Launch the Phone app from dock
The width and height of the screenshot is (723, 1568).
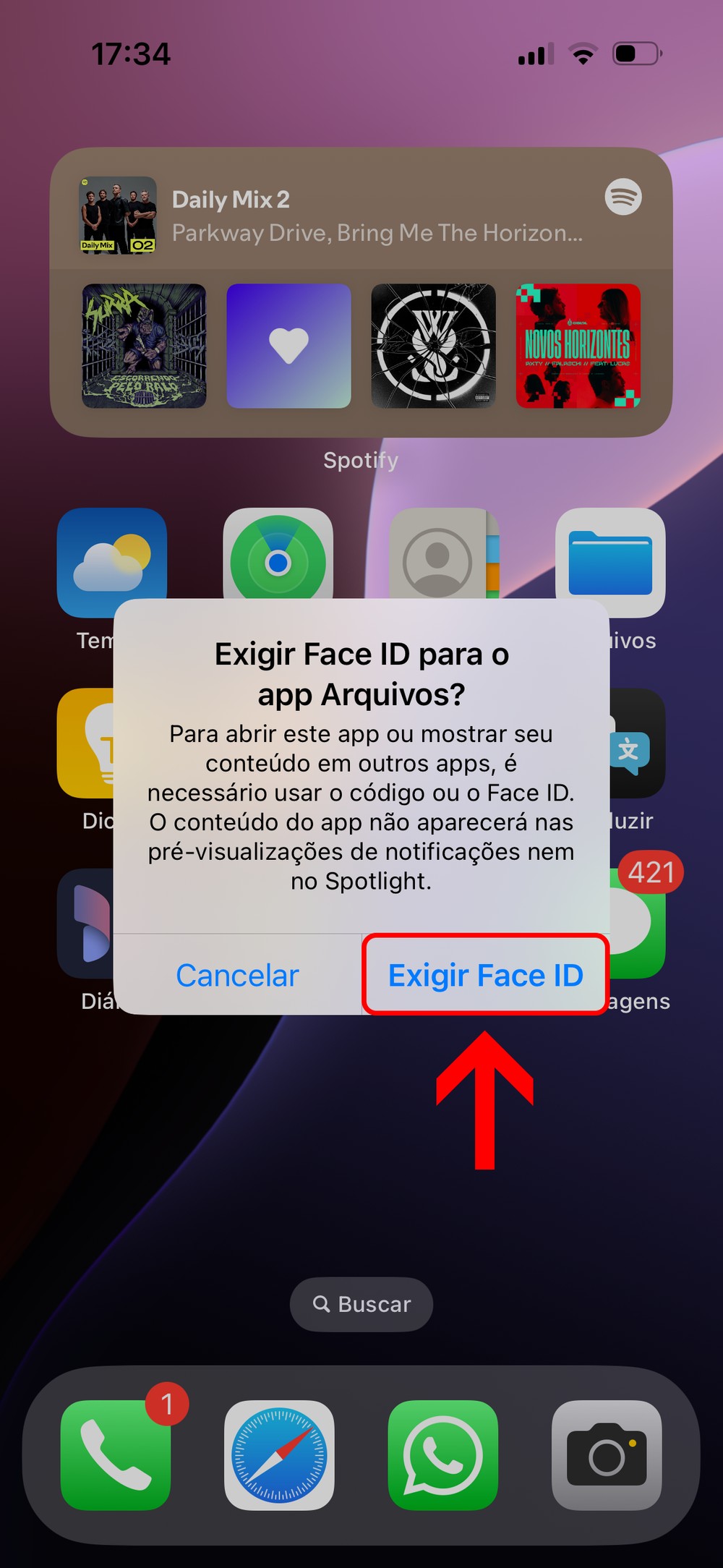116,1455
